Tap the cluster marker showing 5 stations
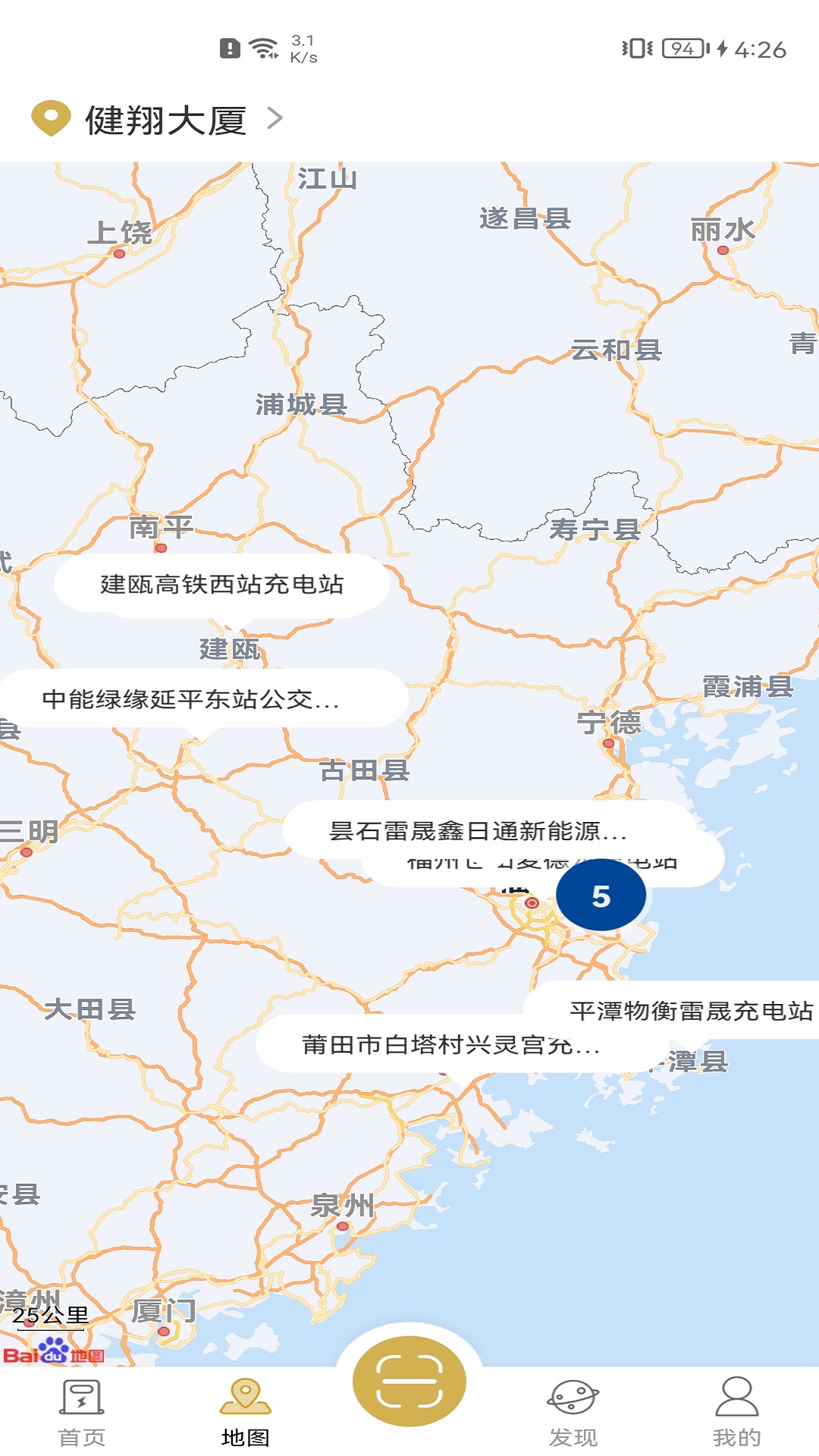 coord(601,896)
